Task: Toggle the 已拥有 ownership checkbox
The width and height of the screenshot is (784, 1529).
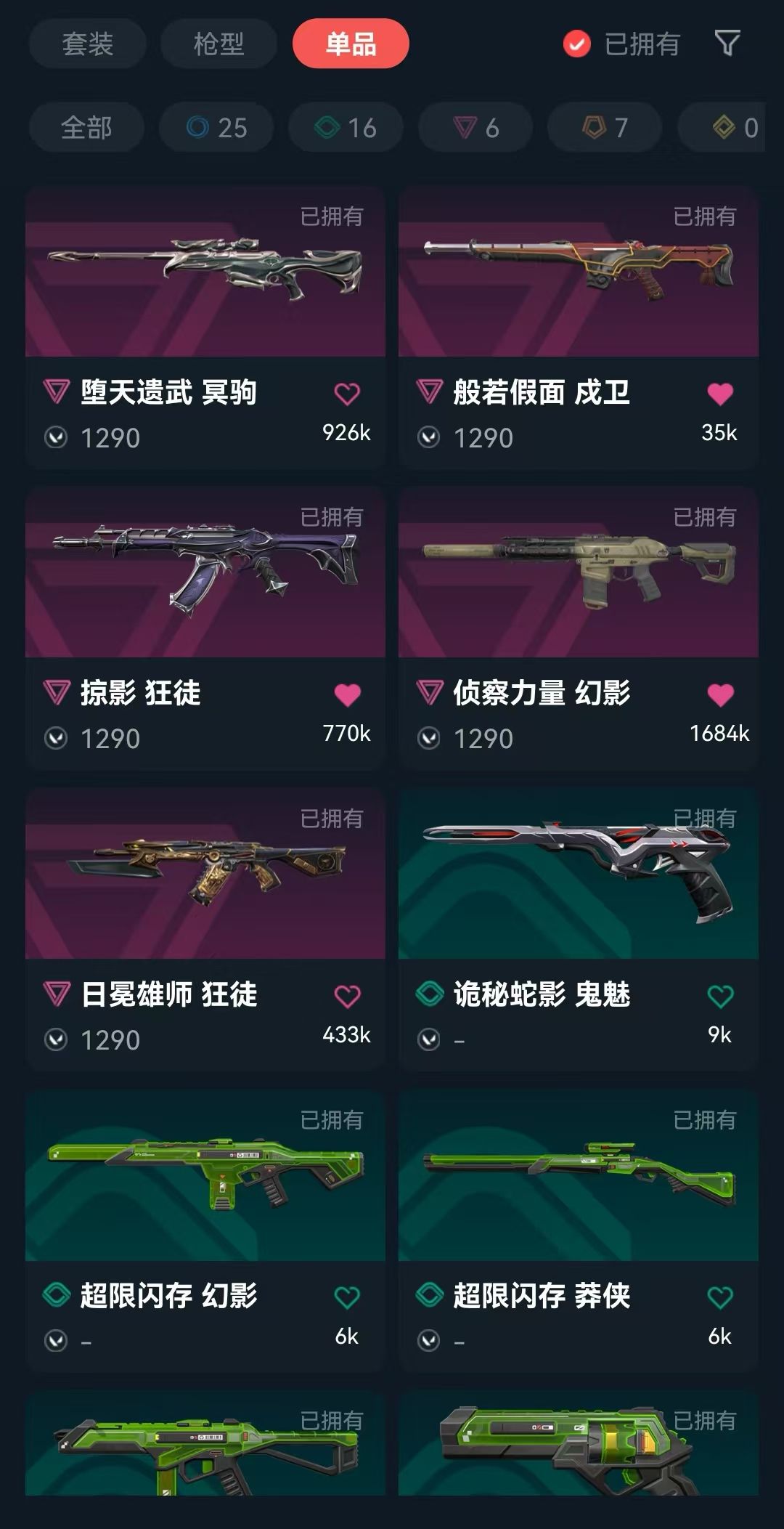Action: (x=576, y=44)
